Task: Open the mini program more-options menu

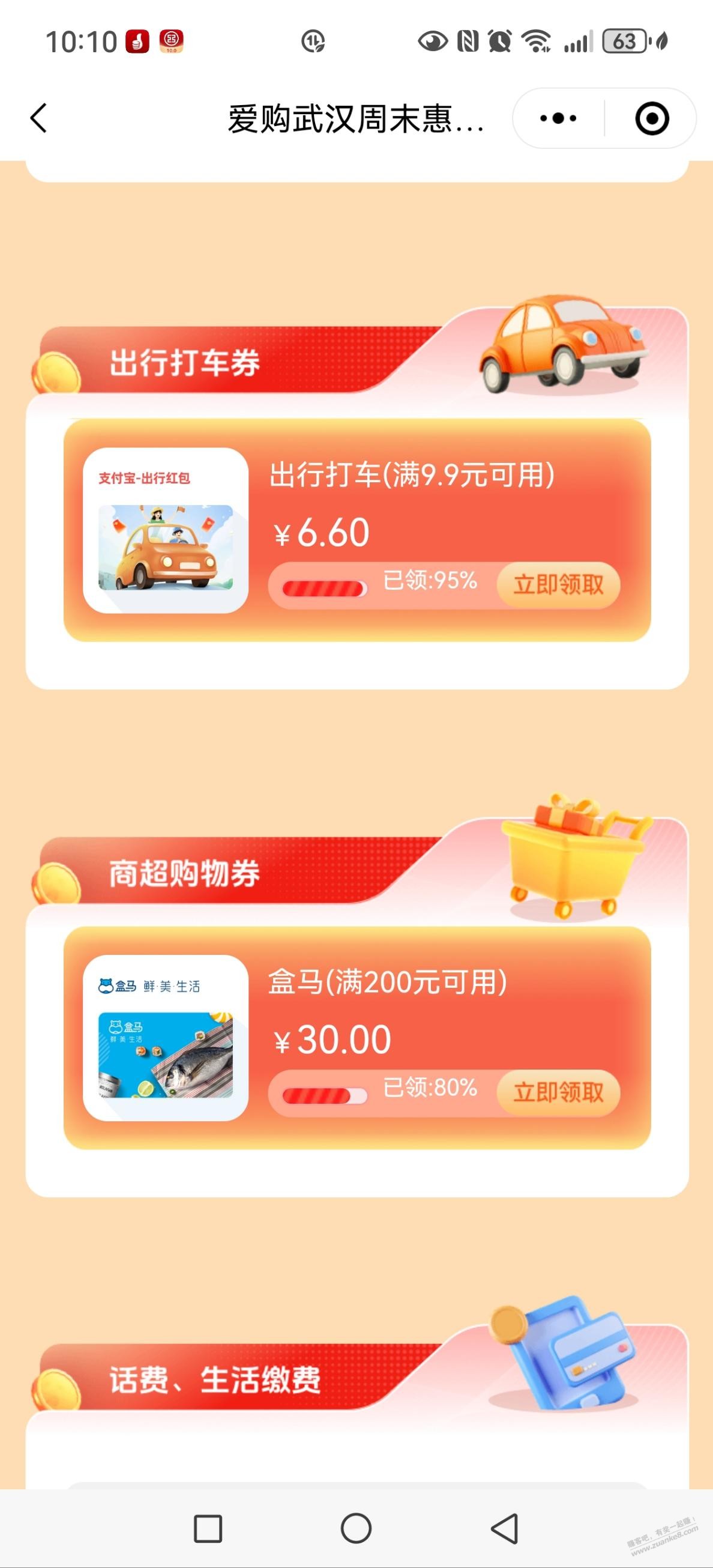Action: pos(558,118)
